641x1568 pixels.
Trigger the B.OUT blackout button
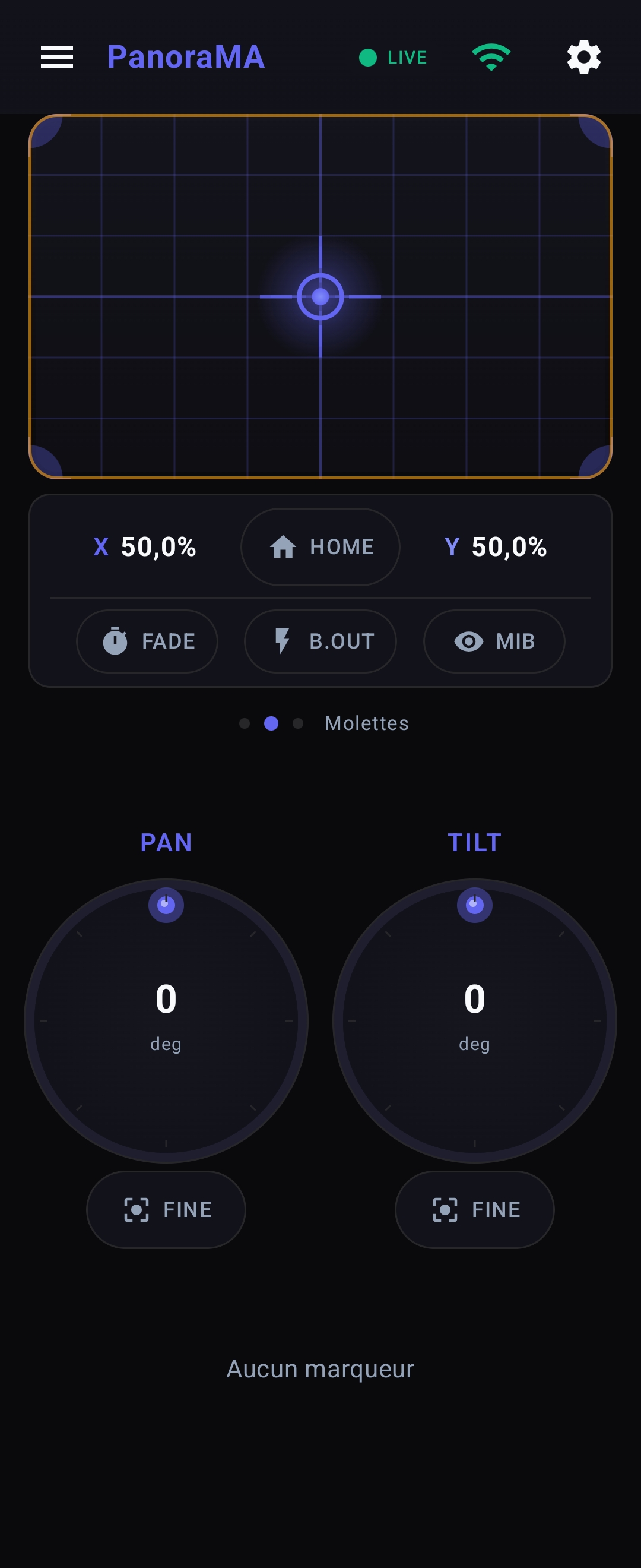(320, 641)
